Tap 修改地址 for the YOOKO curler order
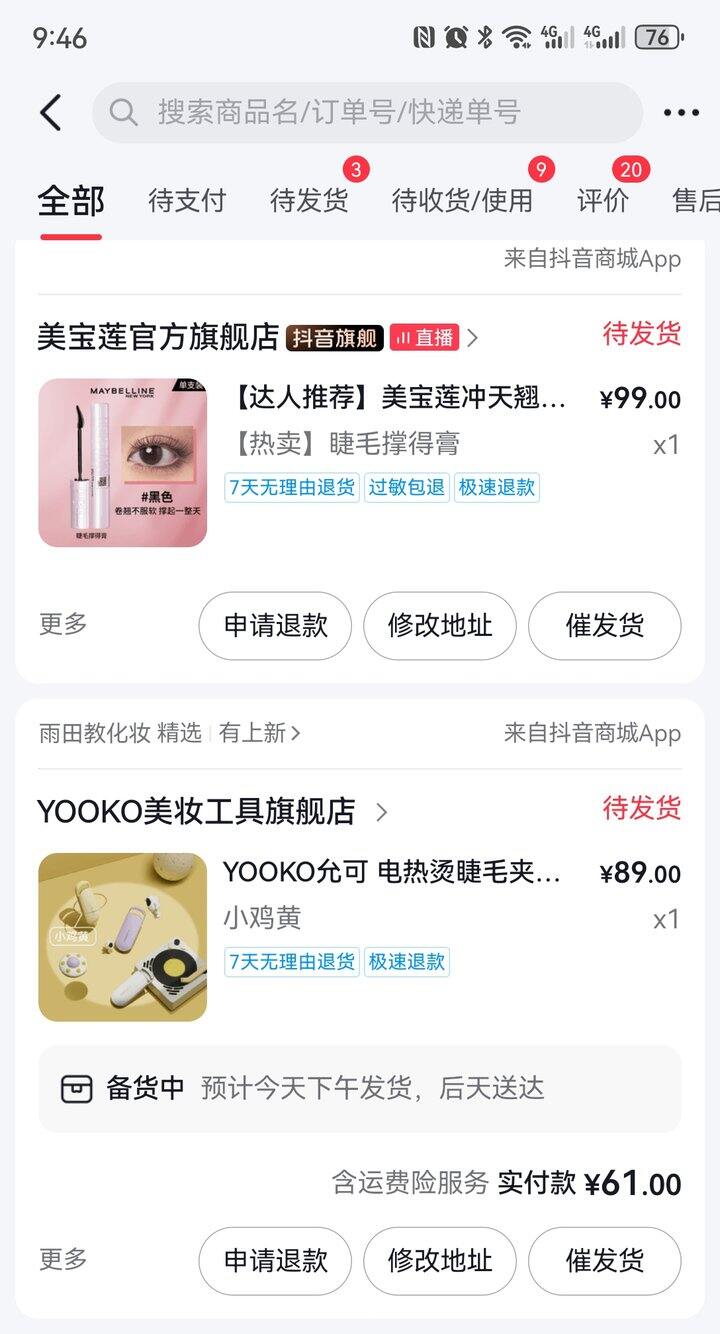720x1334 pixels. (x=440, y=1261)
